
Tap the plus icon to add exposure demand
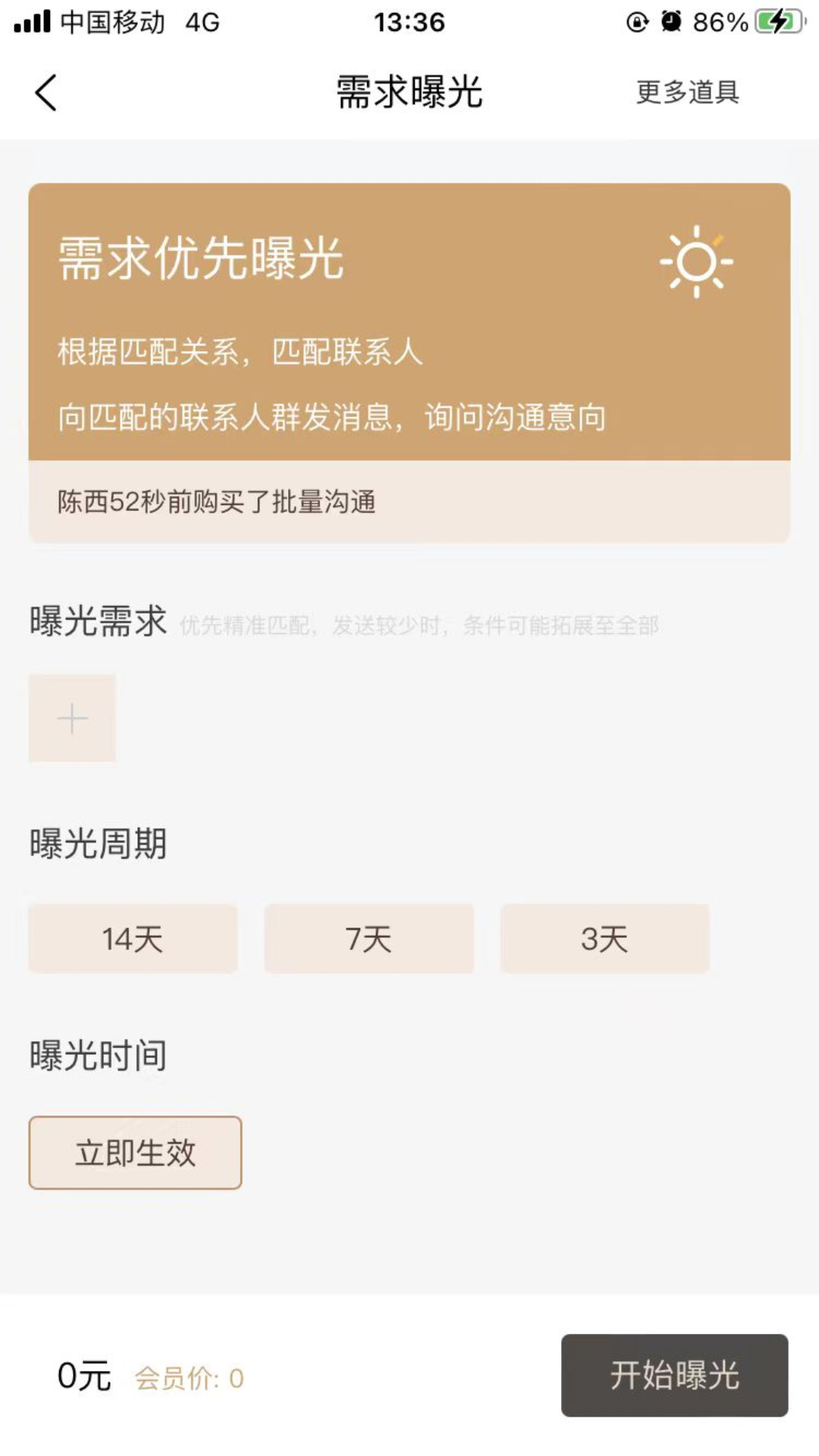[x=71, y=717]
